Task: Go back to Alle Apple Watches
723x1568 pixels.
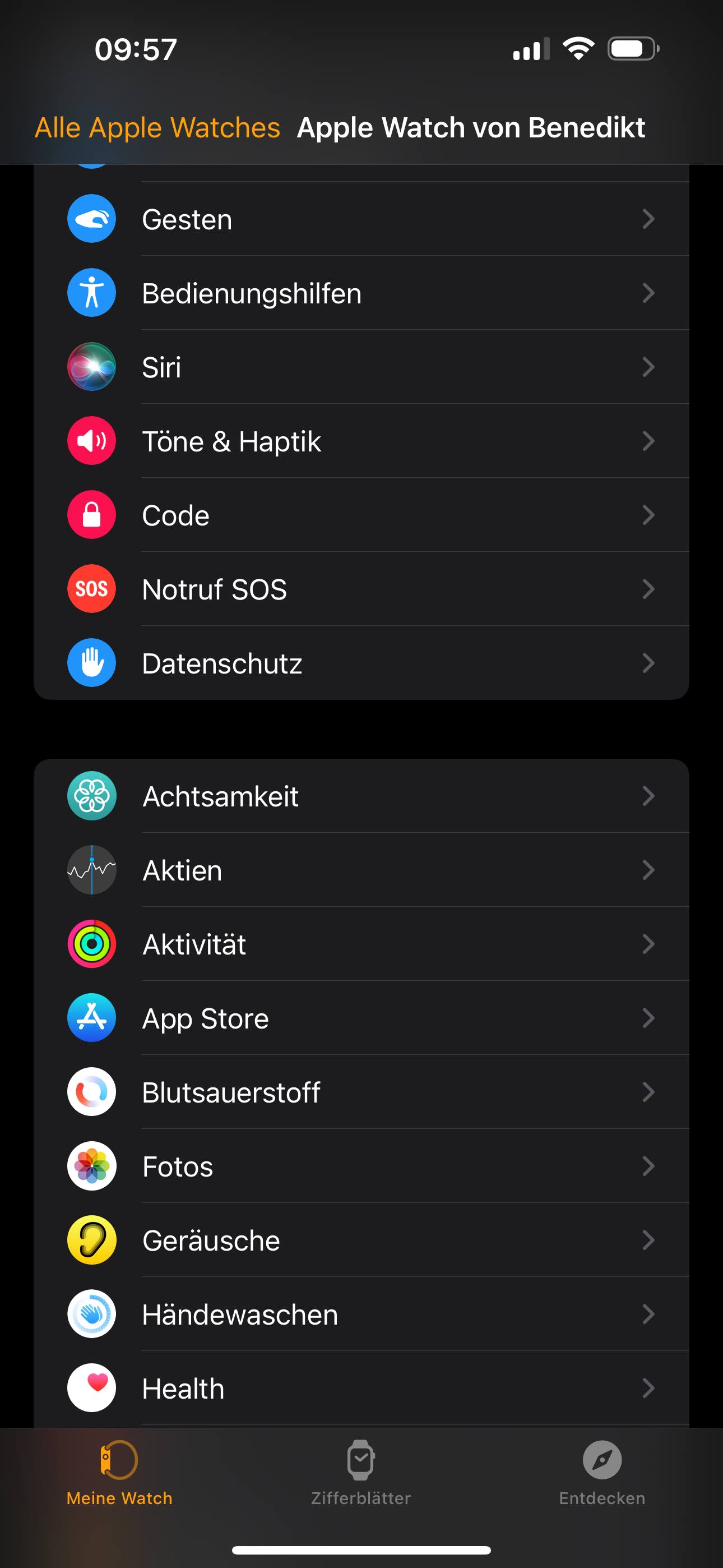Action: point(157,128)
